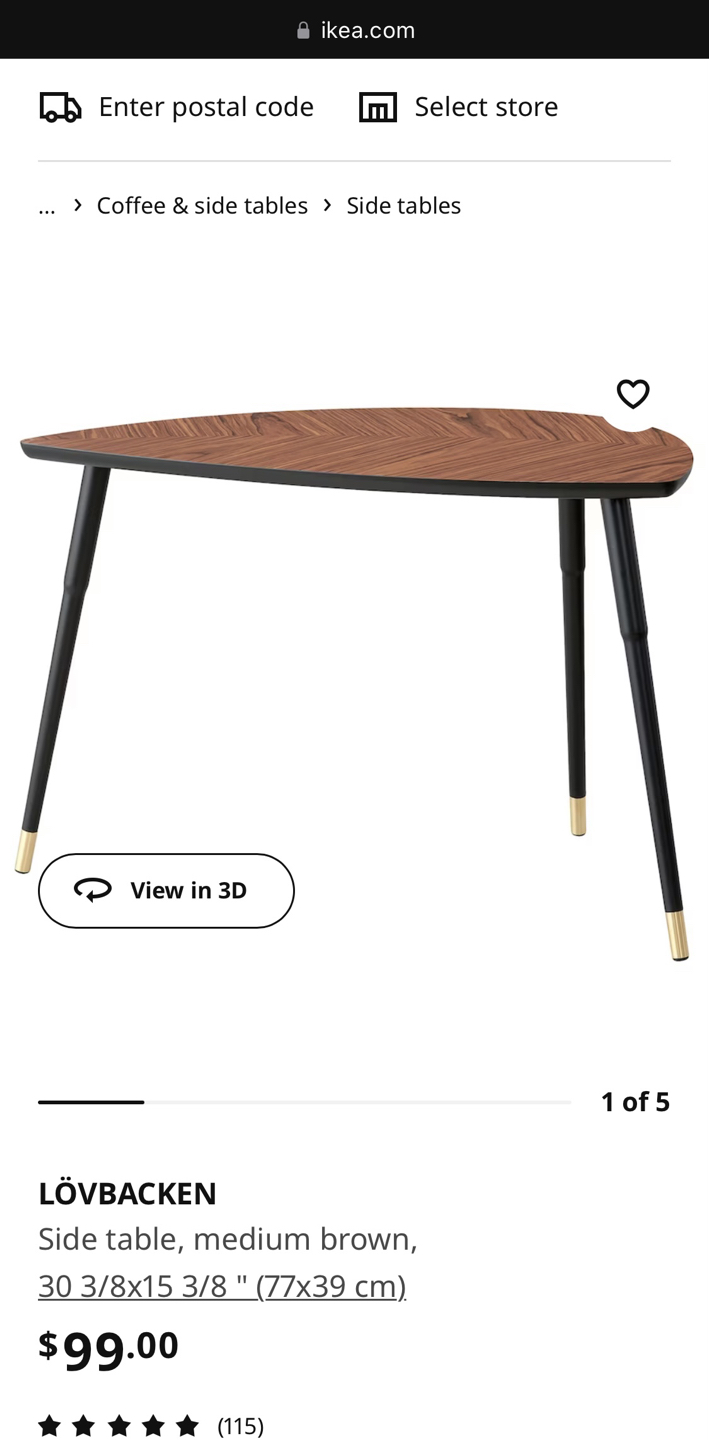Expand the collapsed breadcrumb ellipsis
709x1440 pixels.
[x=47, y=207]
